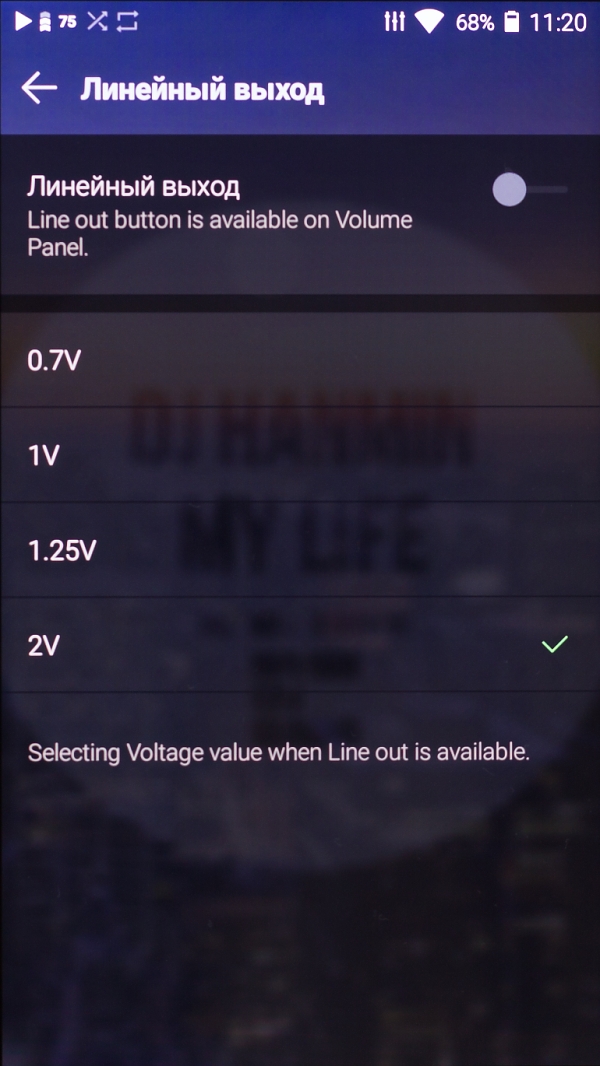This screenshot has height=1066, width=600.
Task: Select the 0.7V voltage option
Action: (x=300, y=361)
